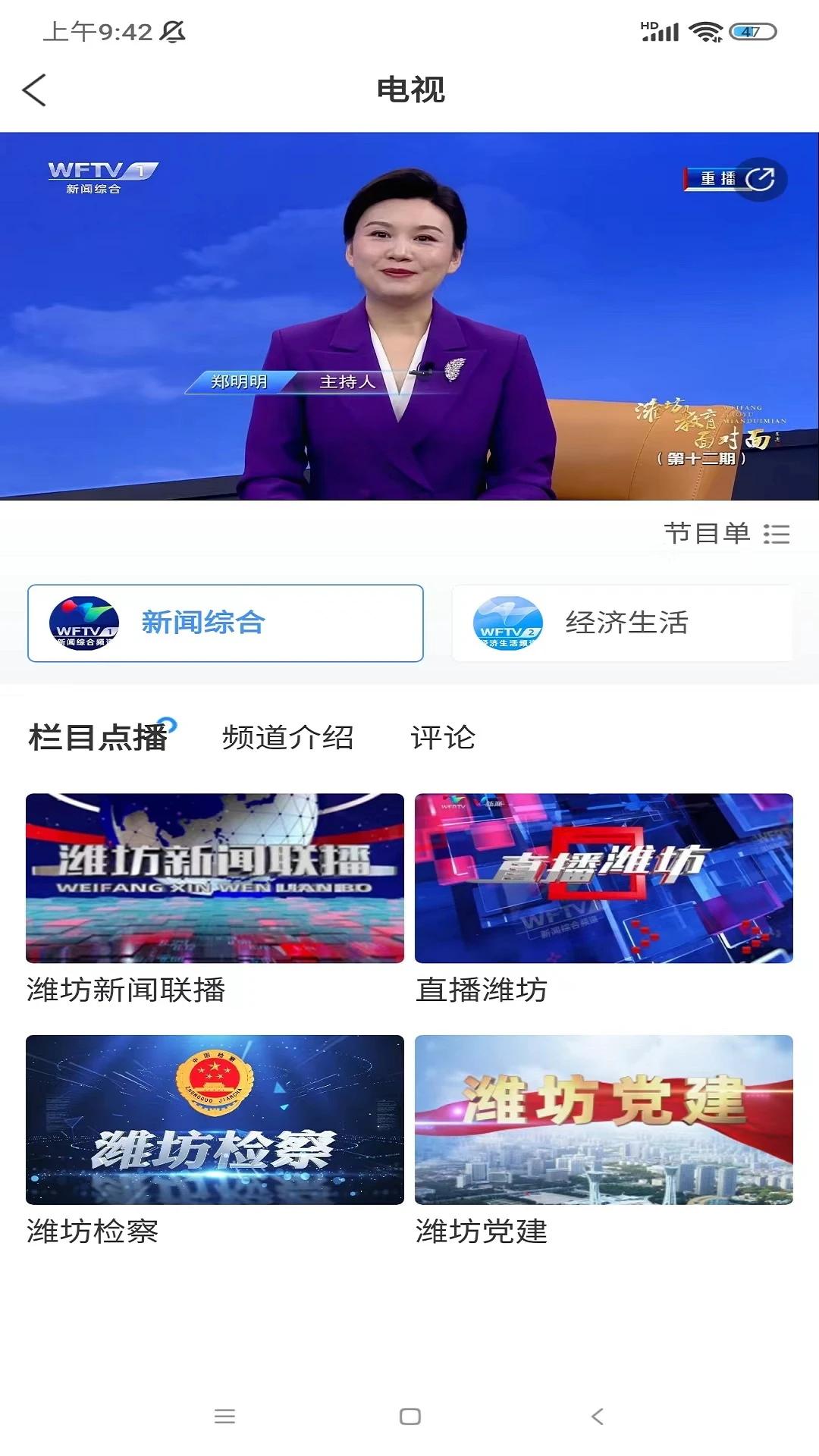This screenshot has width=819, height=1456.
Task: Switch to the 评论 tab
Action: pyautogui.click(x=444, y=736)
